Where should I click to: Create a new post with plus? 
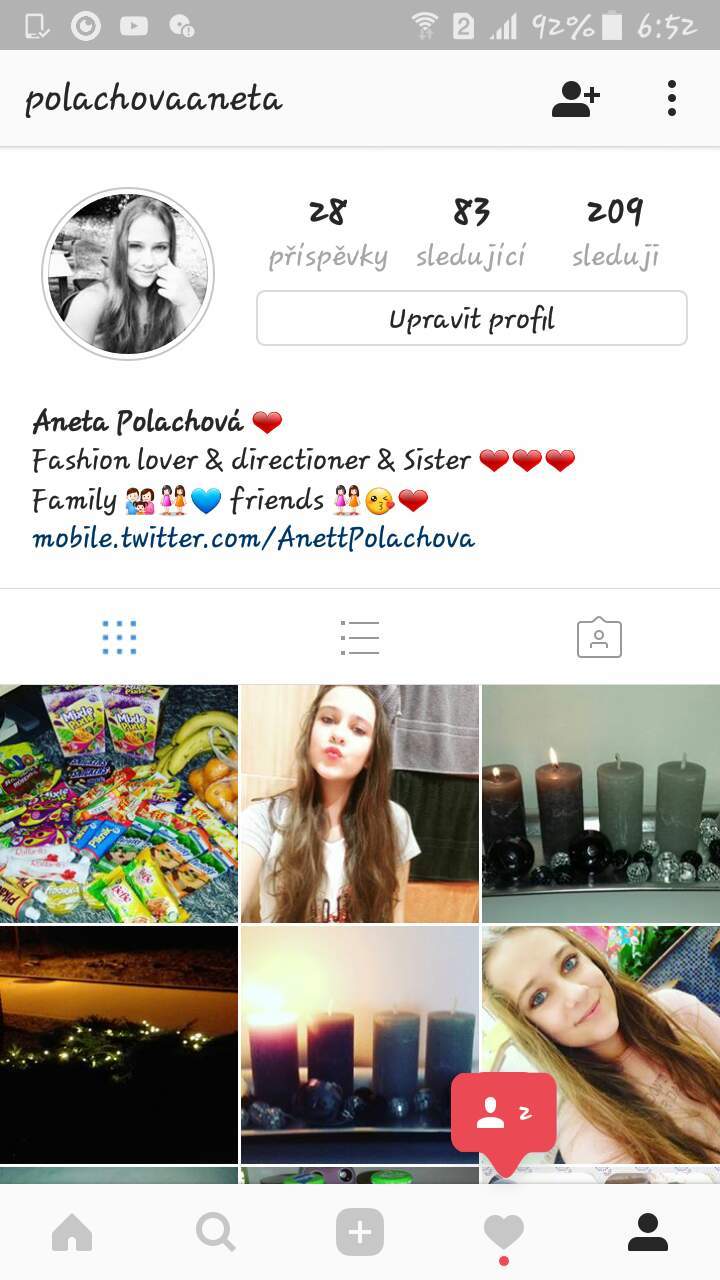(x=360, y=1234)
